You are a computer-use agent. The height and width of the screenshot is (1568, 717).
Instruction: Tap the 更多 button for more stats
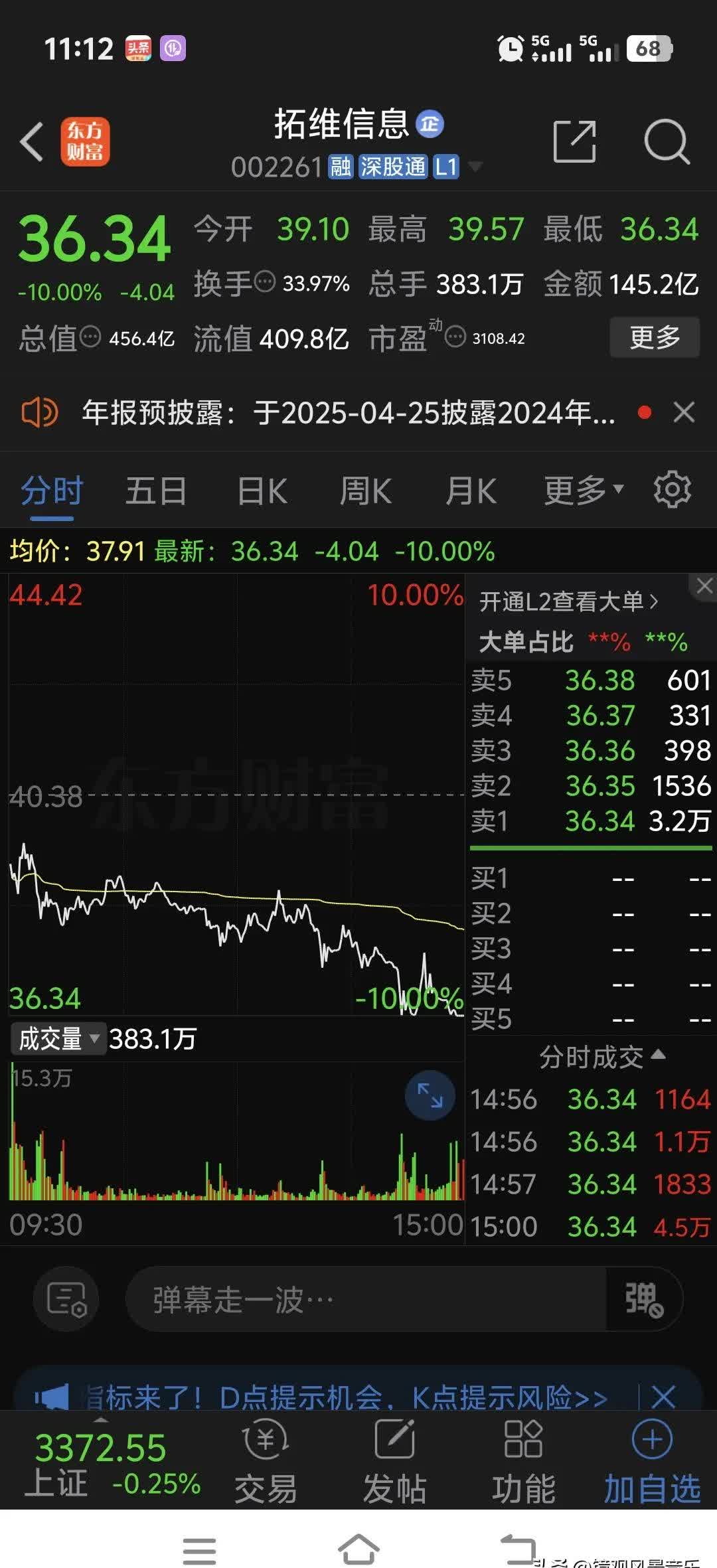coord(654,338)
